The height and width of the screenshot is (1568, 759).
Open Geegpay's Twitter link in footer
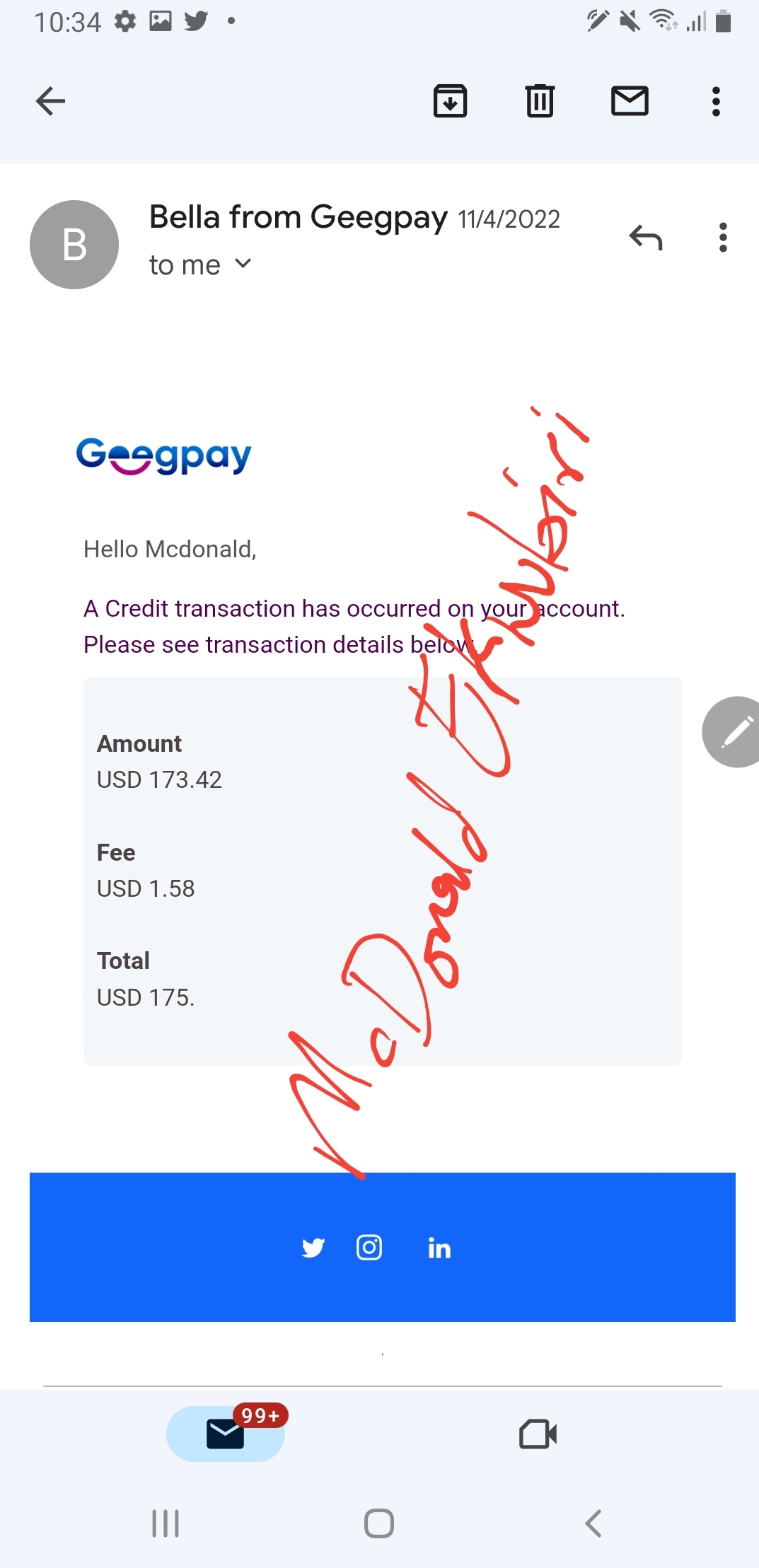(x=313, y=1248)
